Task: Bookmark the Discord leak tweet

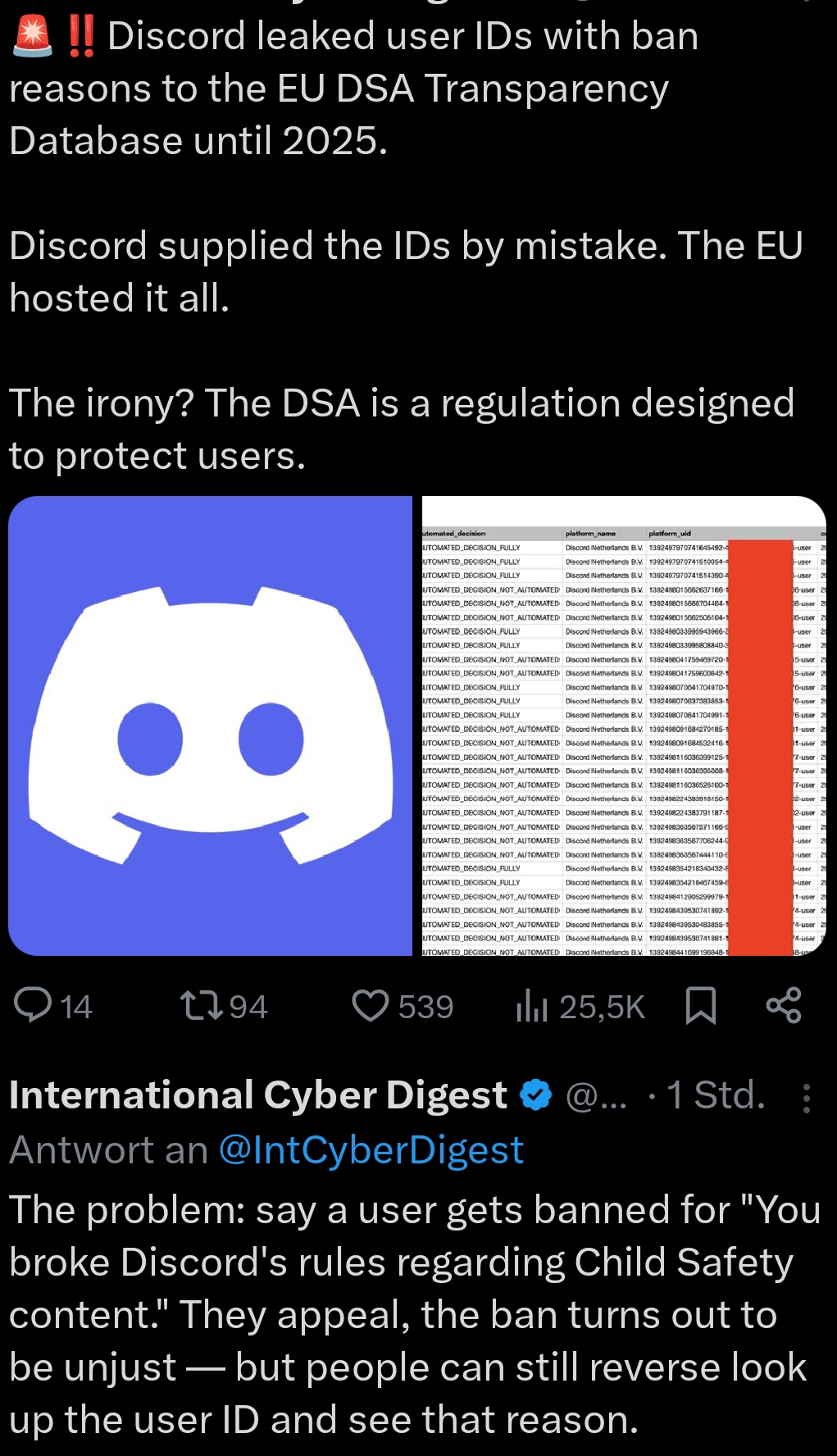Action: click(x=700, y=1005)
